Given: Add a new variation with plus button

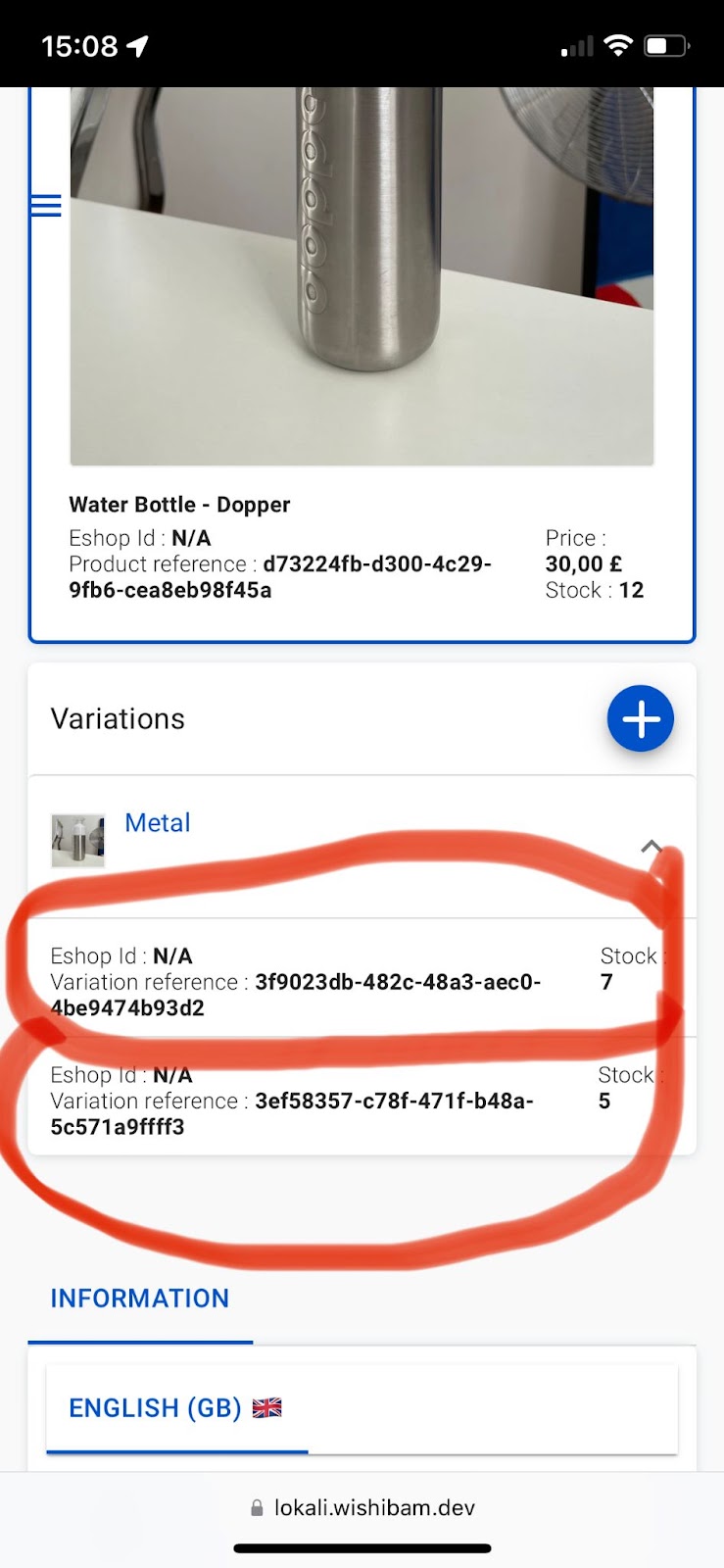Looking at the screenshot, I should click(640, 718).
